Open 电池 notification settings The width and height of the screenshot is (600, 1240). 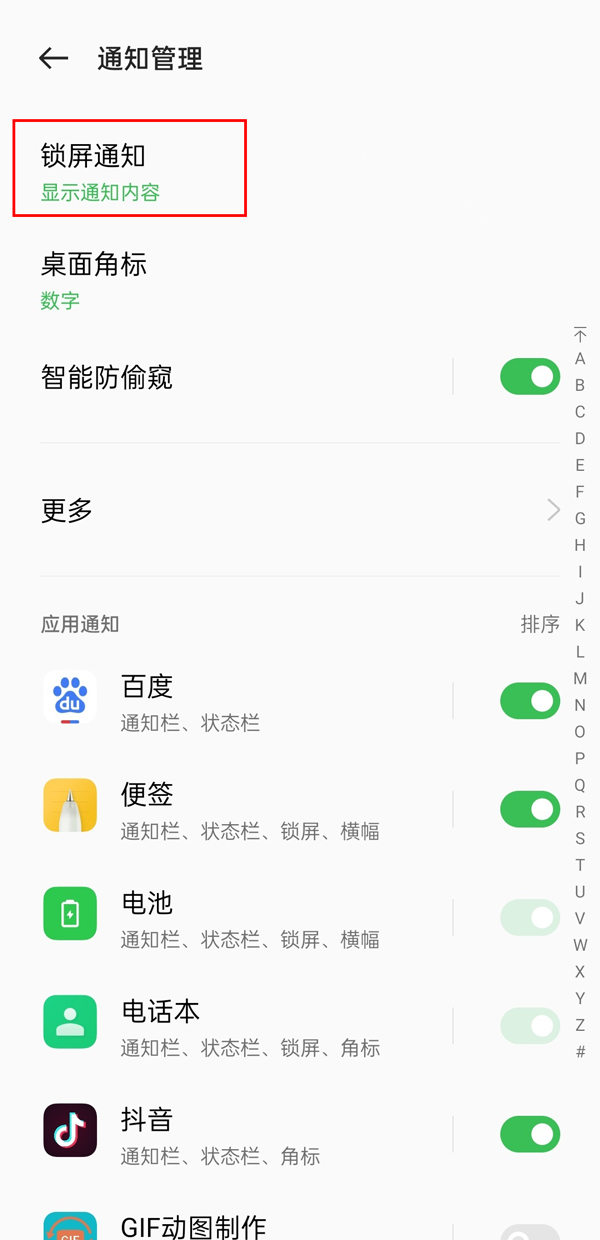click(250, 918)
